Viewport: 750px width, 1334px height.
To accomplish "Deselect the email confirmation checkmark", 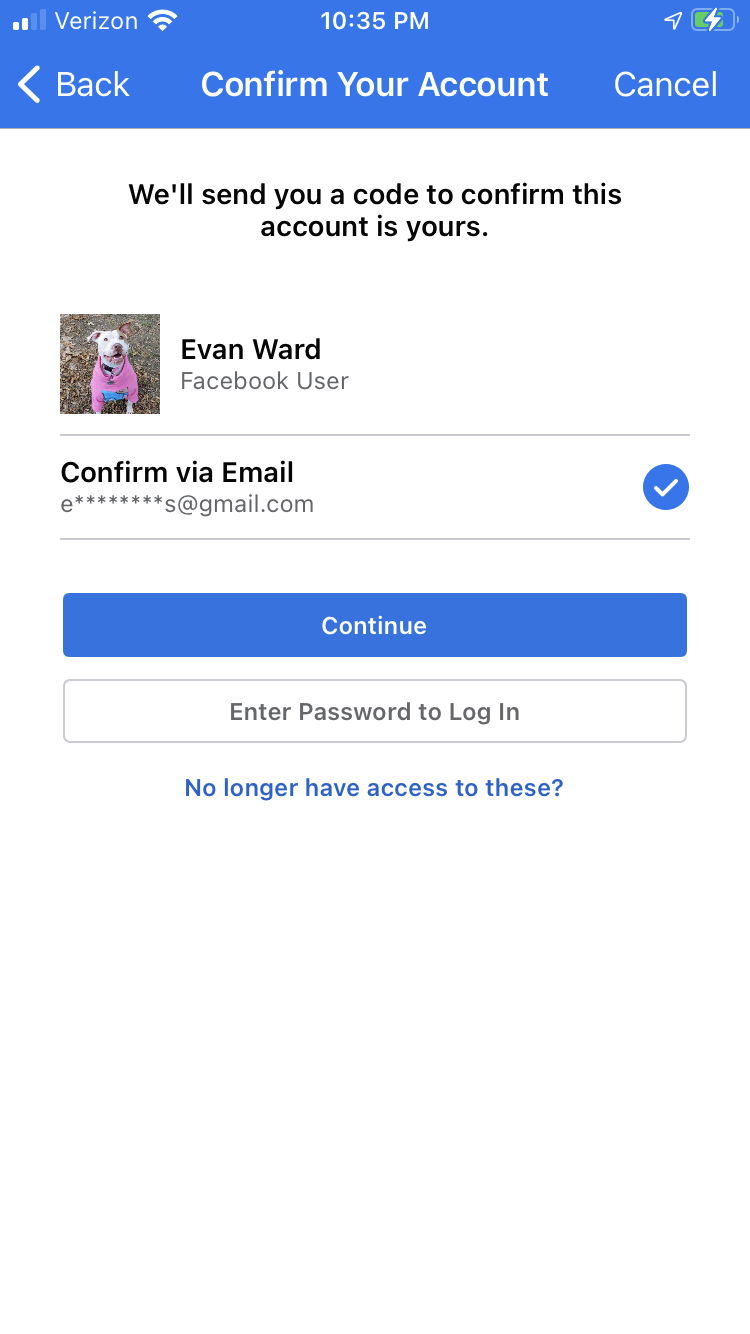I will [x=665, y=487].
